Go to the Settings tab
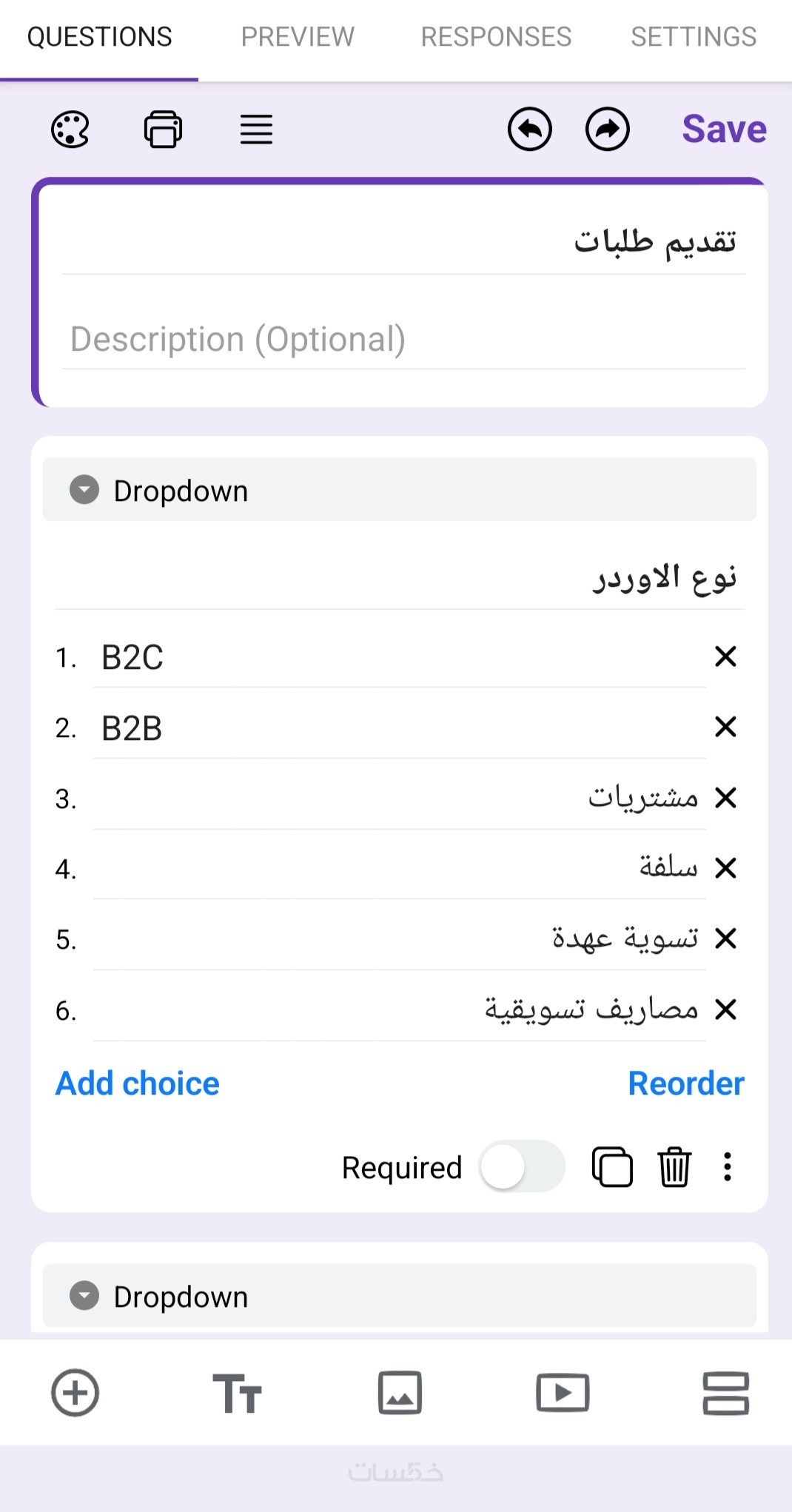792x1512 pixels. click(693, 37)
